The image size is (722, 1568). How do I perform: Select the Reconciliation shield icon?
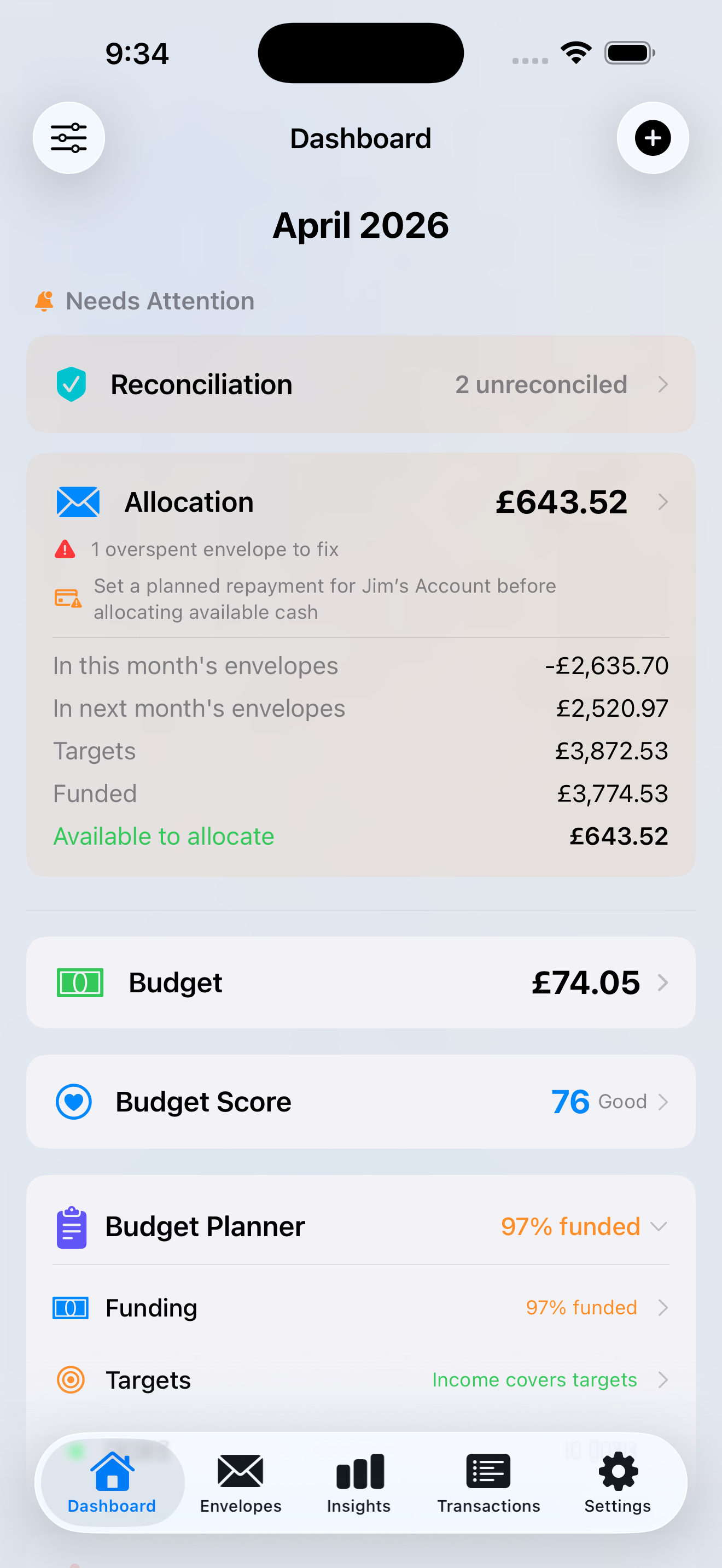point(71,383)
